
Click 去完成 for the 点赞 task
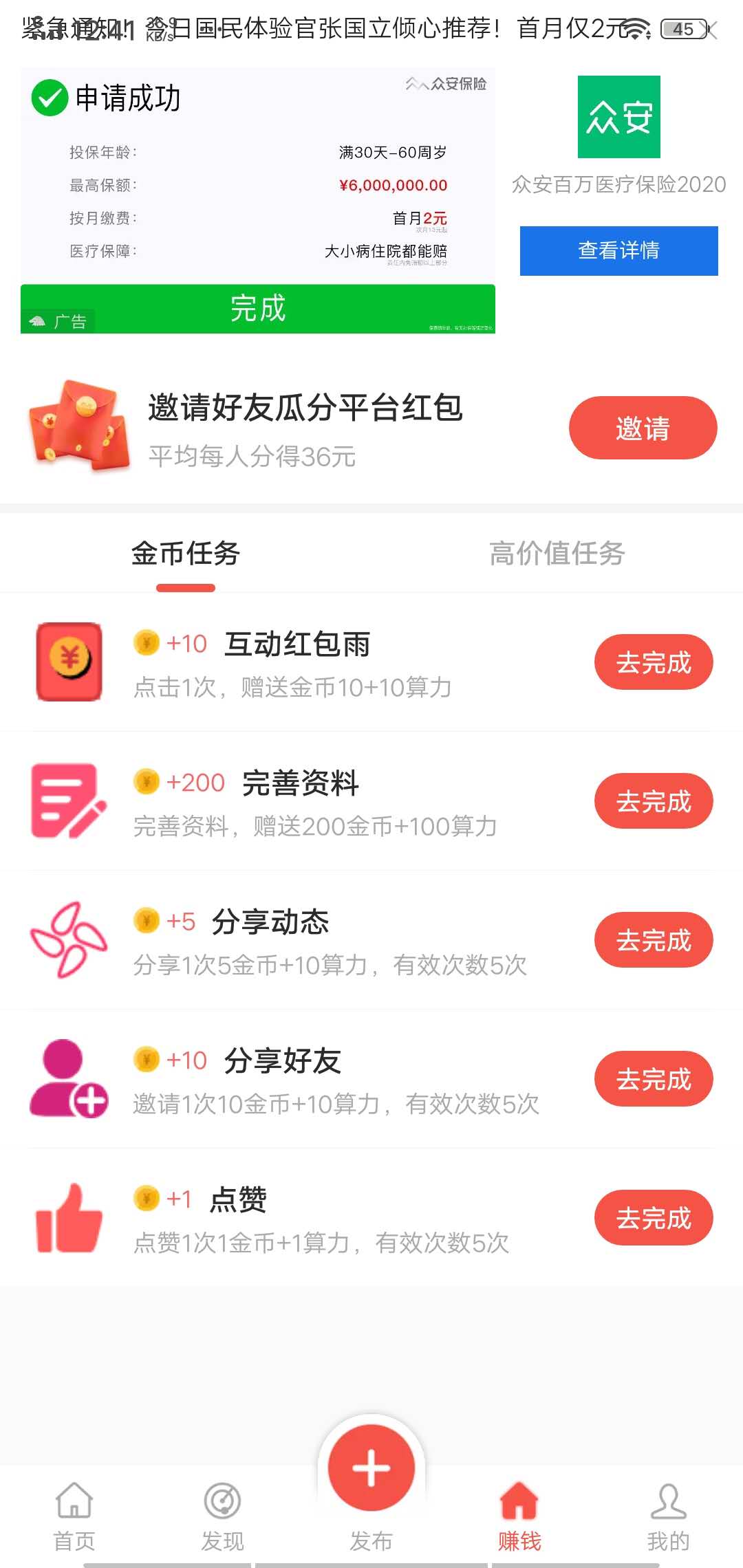pyautogui.click(x=653, y=1217)
